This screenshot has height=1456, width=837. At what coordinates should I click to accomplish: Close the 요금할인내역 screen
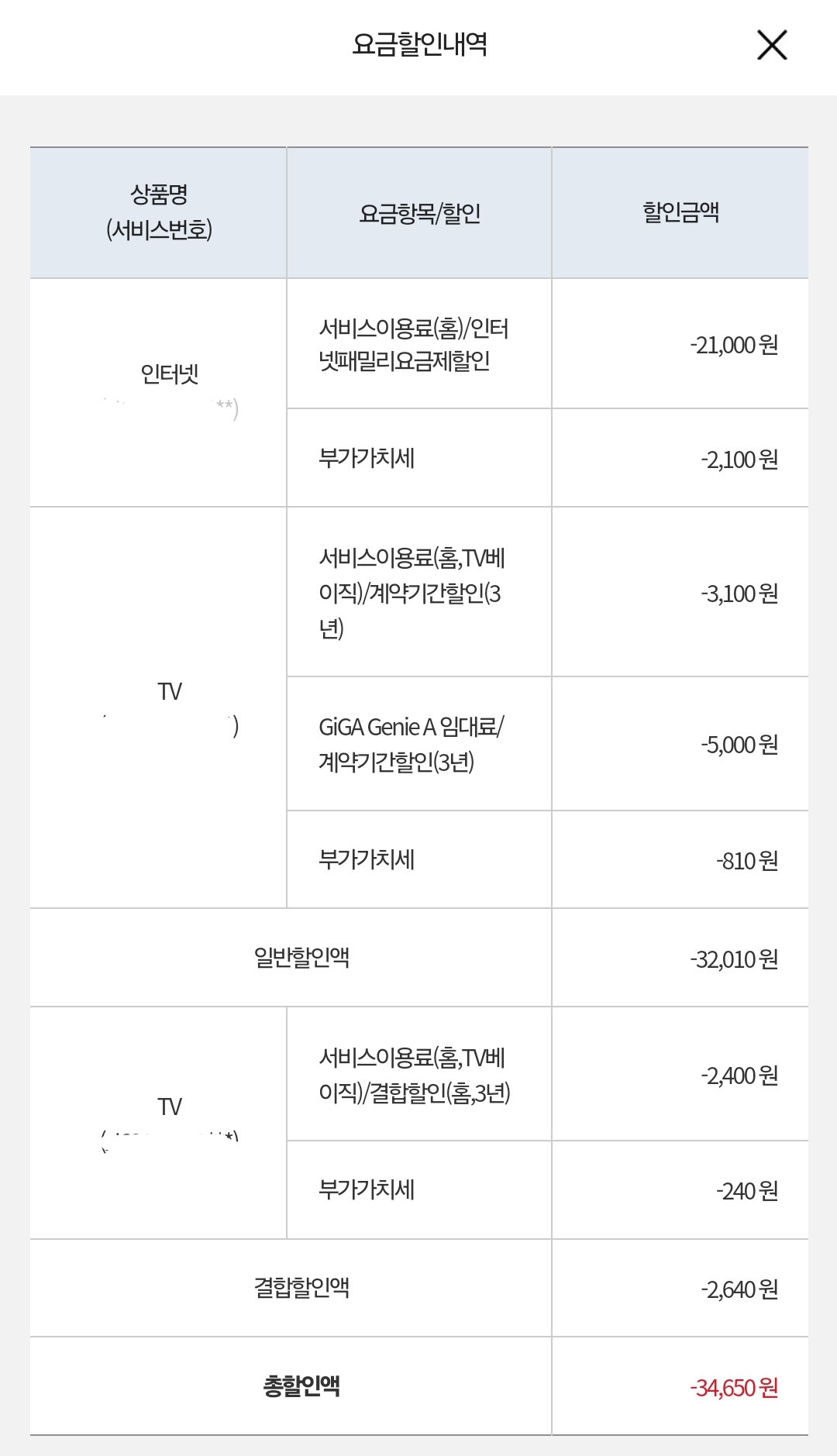pos(772,45)
